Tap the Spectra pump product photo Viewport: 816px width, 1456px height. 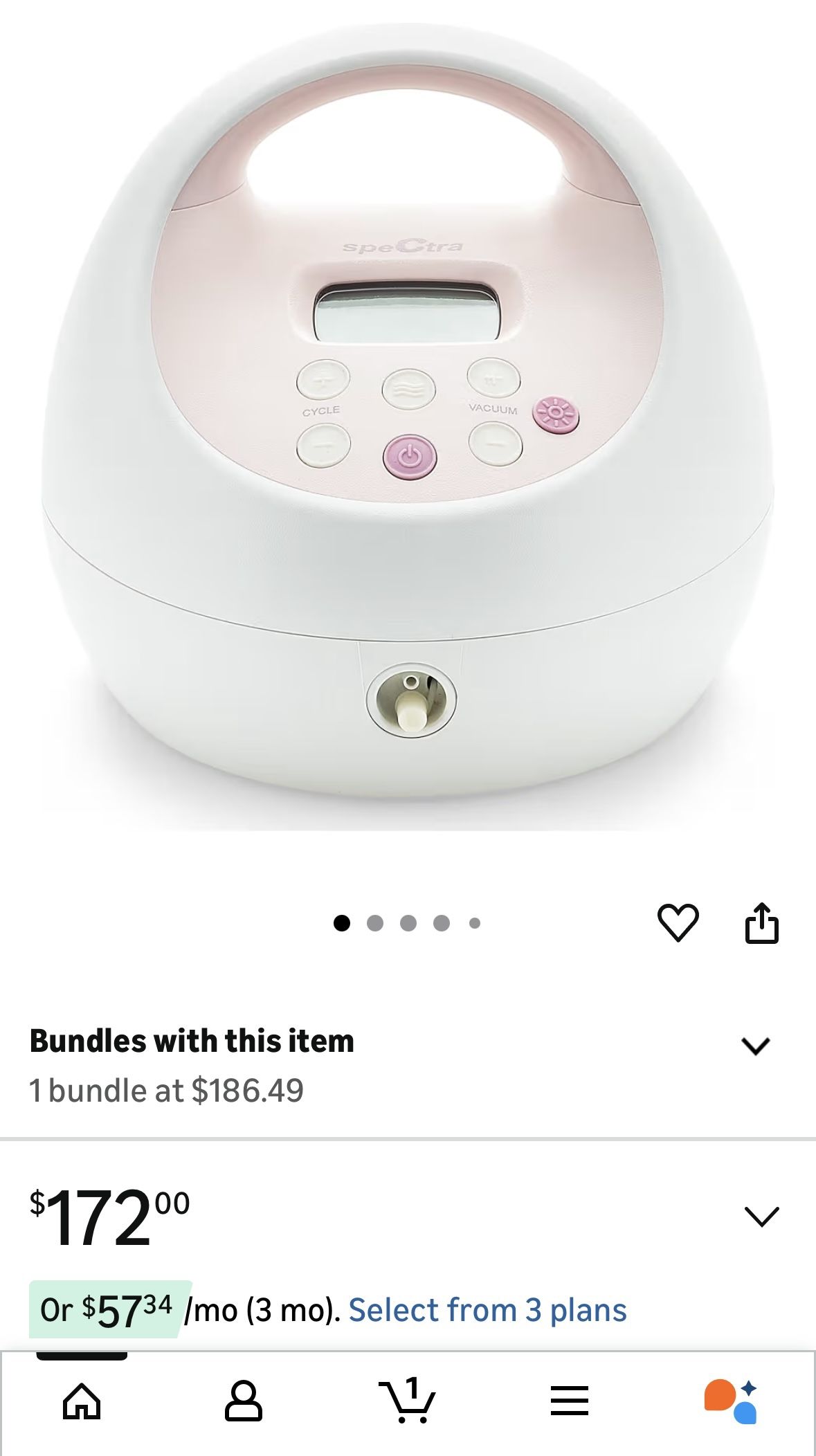coord(408,429)
